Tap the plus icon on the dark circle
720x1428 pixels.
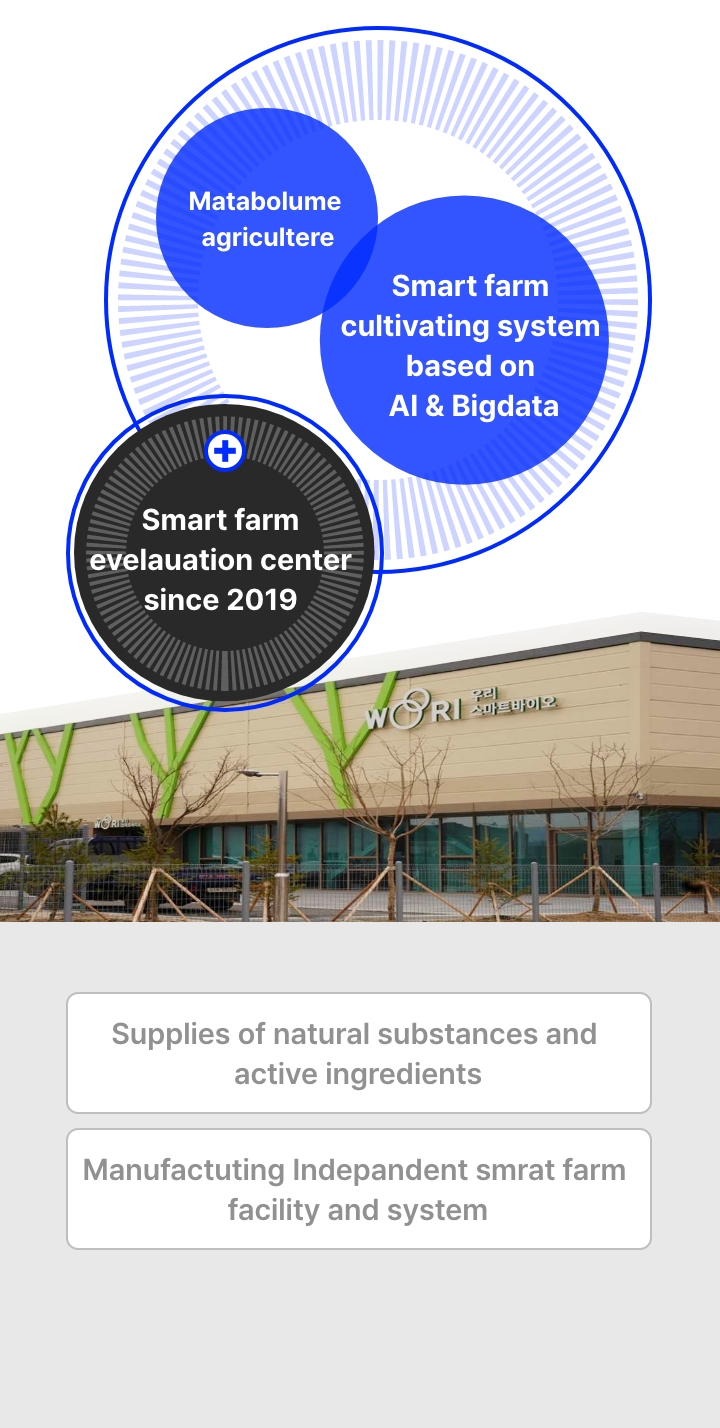tap(225, 451)
